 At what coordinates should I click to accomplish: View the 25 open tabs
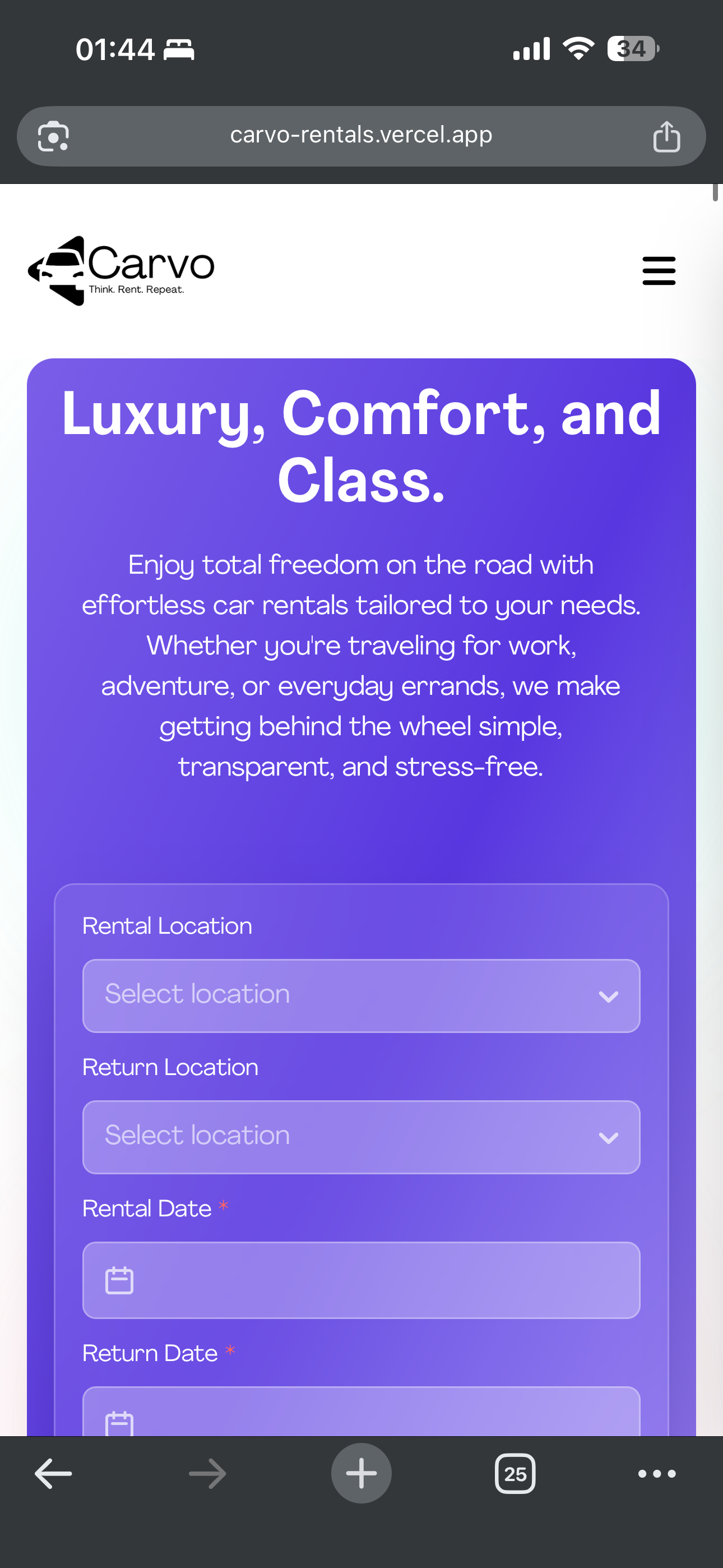[515, 1474]
